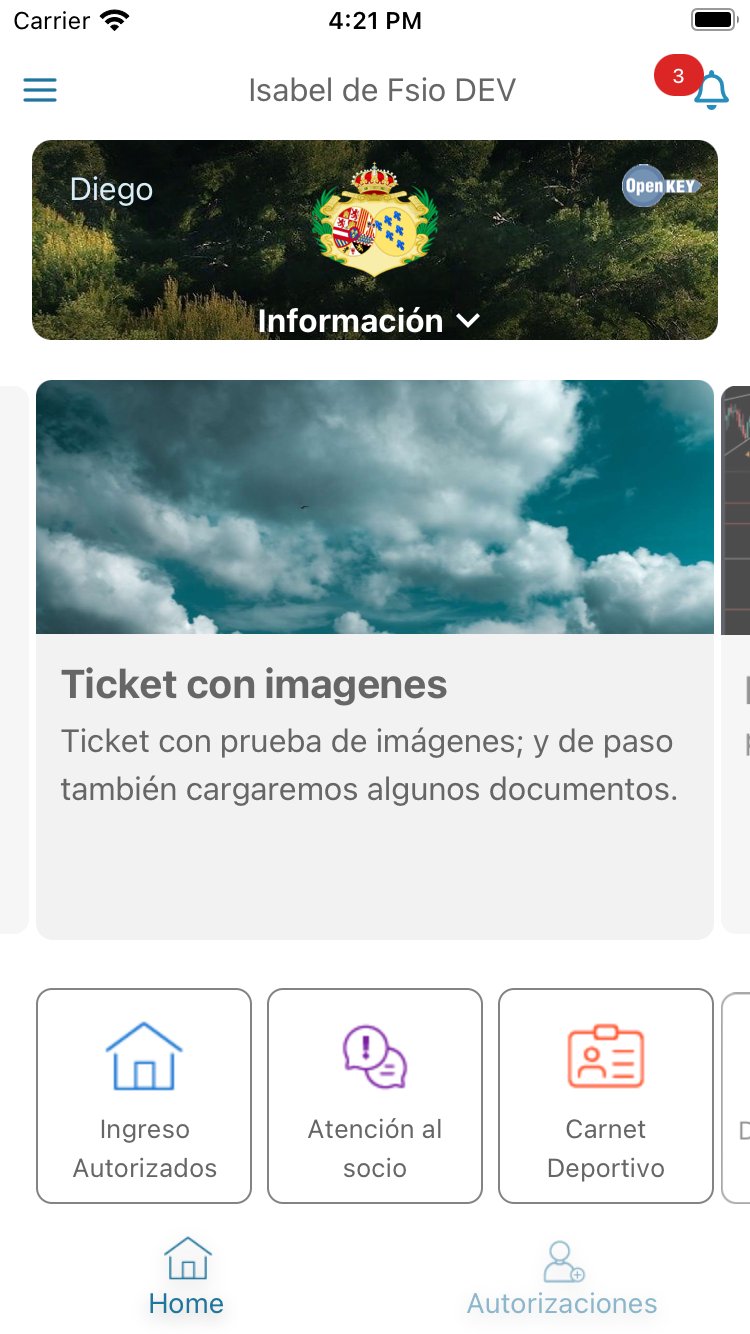750x1334 pixels.
Task: Tap the battery indicator in status bar
Action: 712,18
